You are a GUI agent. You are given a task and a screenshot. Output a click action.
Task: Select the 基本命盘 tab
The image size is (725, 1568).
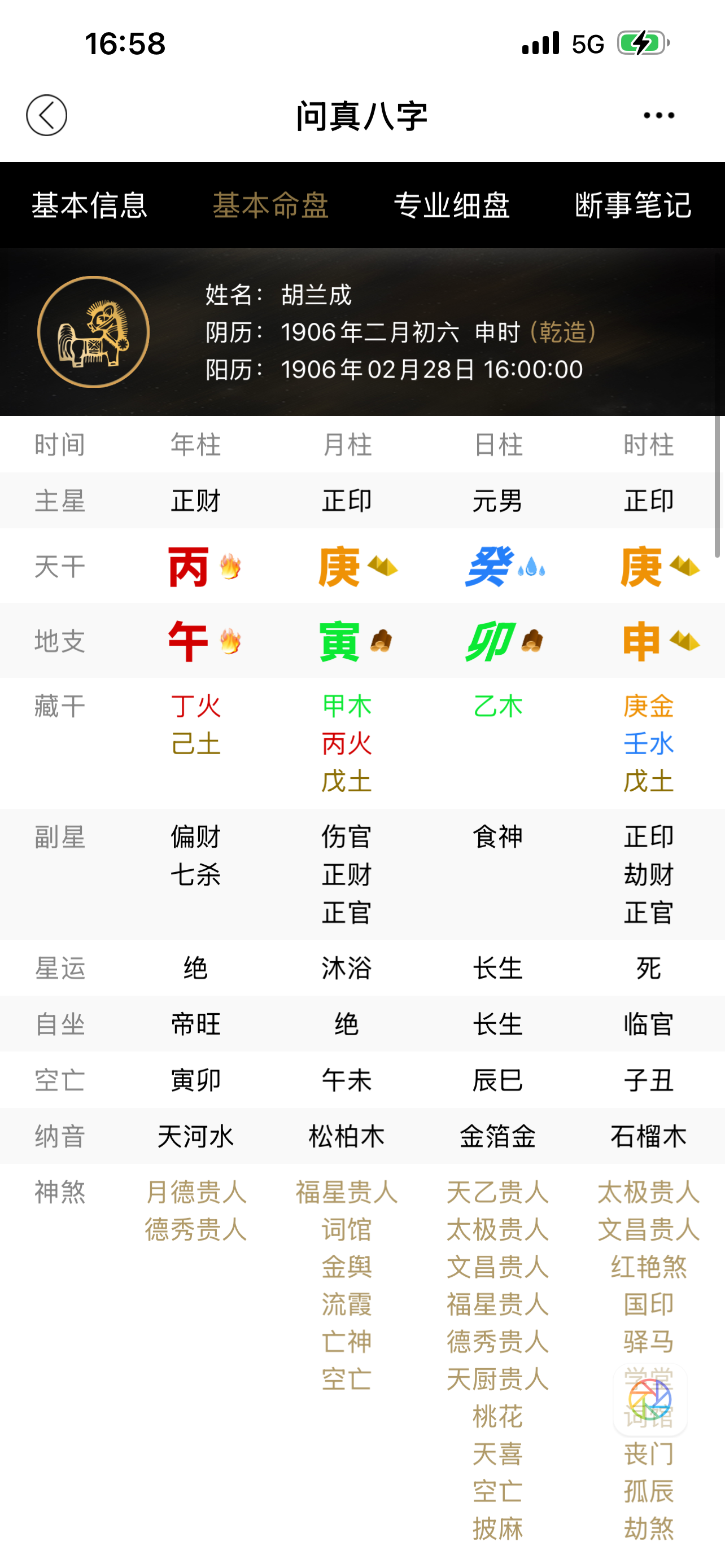(x=271, y=205)
